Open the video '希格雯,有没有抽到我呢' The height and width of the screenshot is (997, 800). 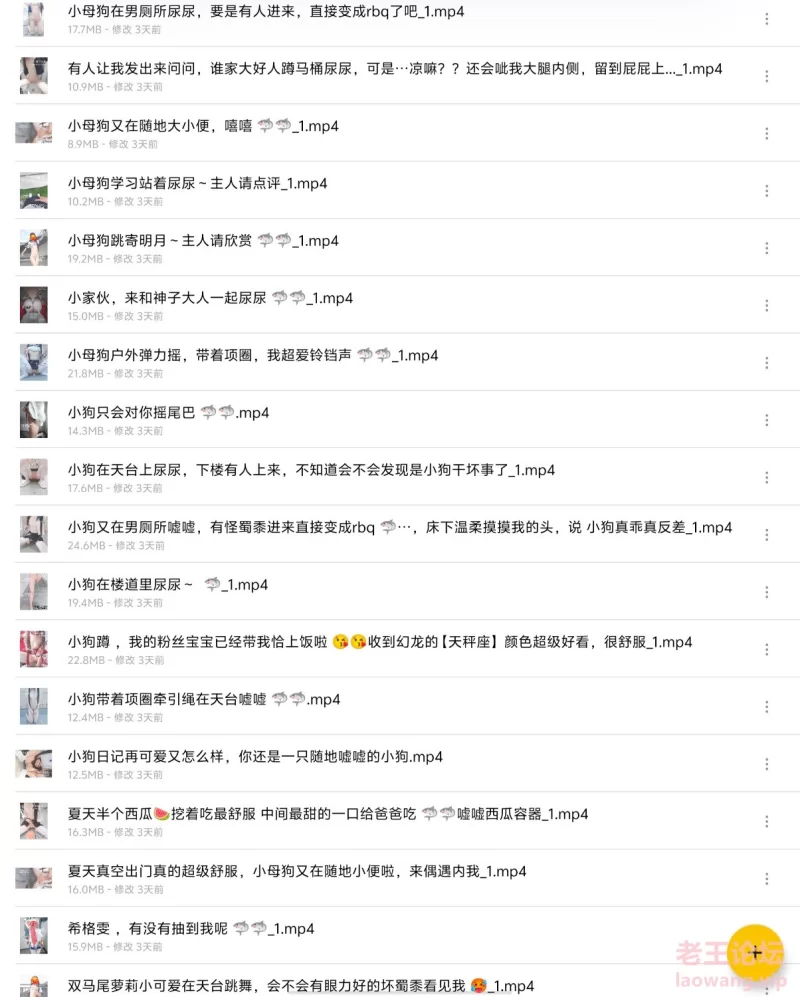191,929
